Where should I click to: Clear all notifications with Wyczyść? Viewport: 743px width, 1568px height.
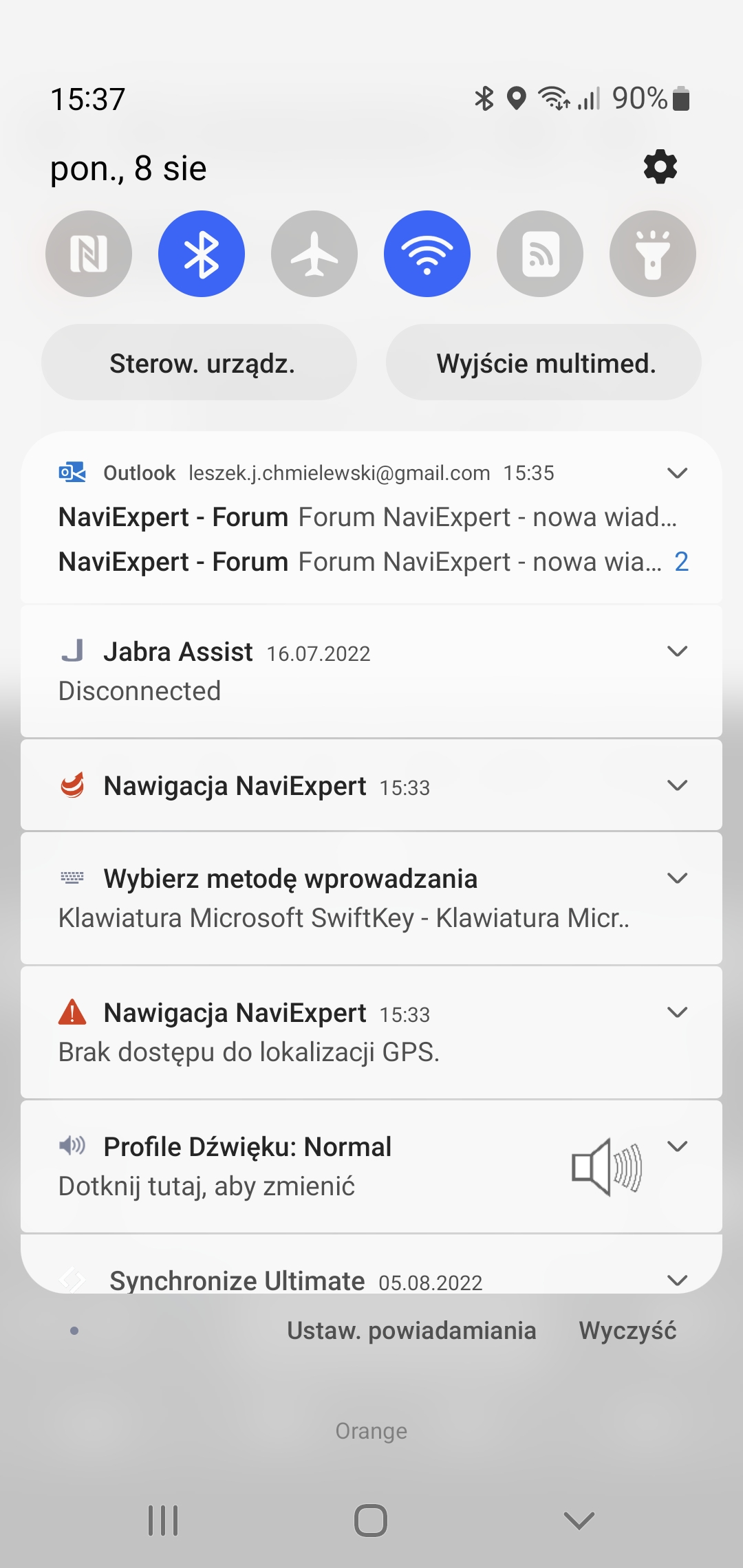(x=627, y=1331)
